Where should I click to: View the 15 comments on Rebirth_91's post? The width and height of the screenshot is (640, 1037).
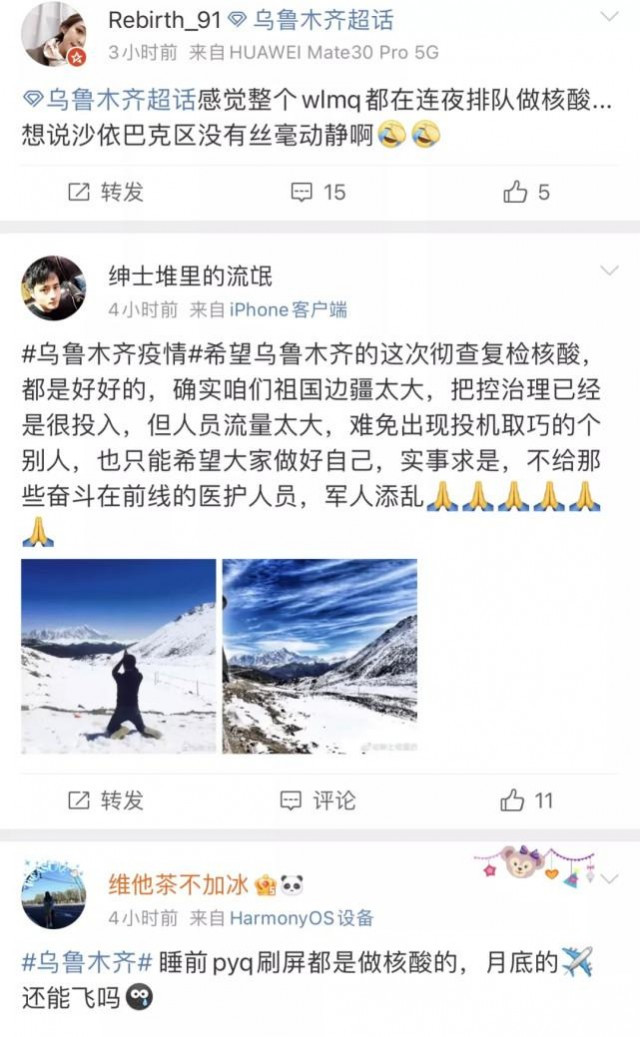pos(318,192)
